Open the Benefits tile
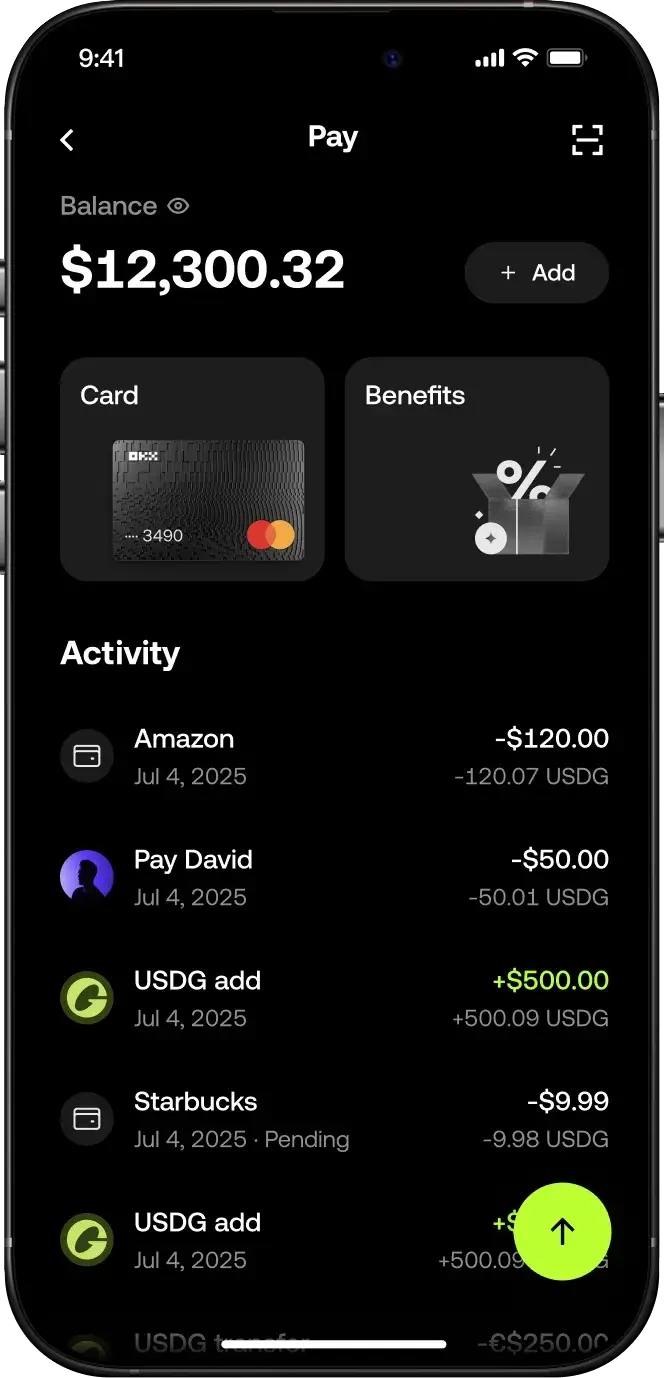 [x=477, y=469]
